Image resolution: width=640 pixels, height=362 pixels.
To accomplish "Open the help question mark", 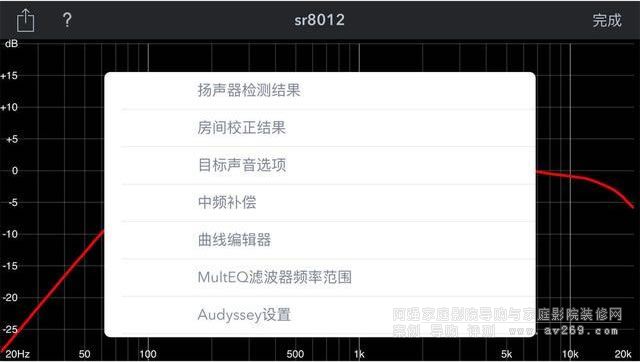I will (x=67, y=20).
